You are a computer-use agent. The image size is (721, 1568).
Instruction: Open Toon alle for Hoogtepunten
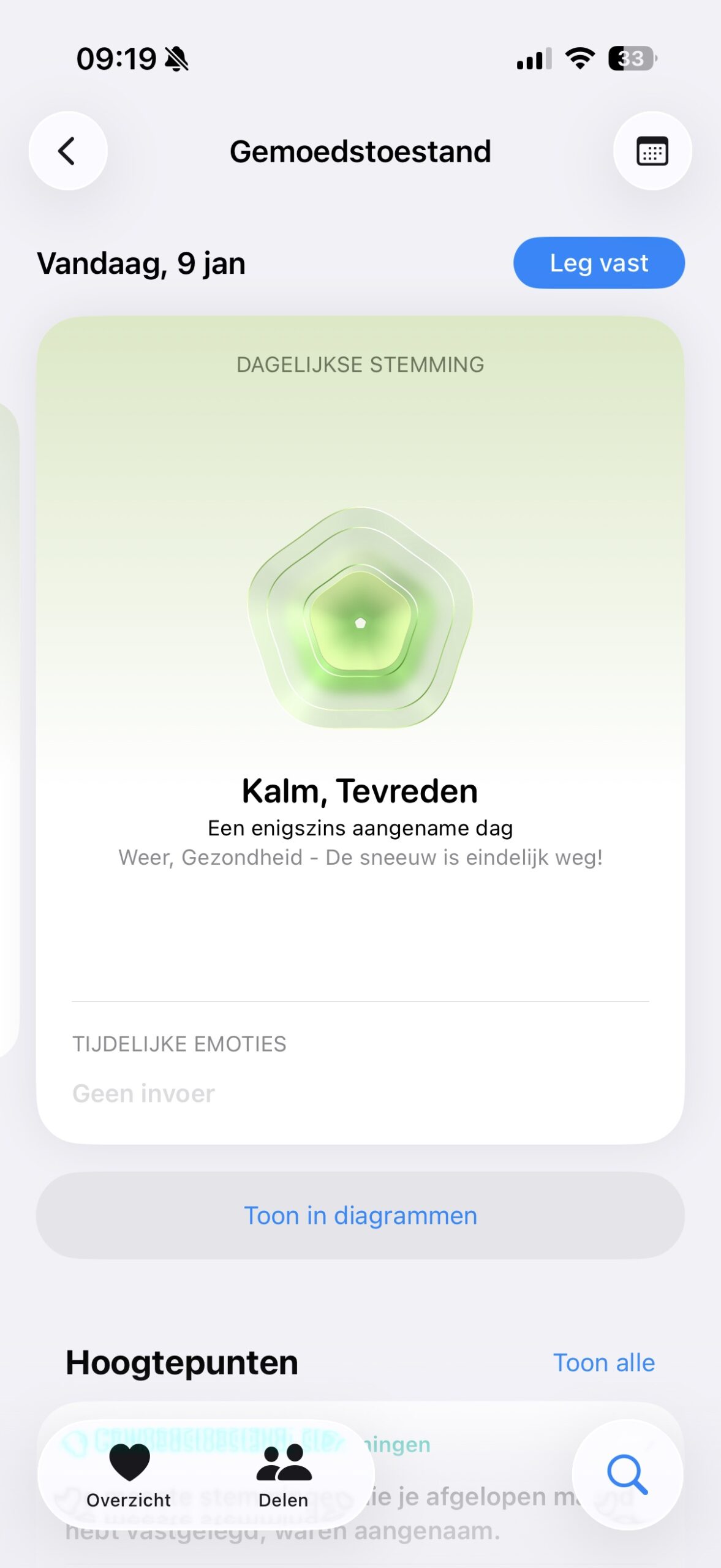pos(603,1363)
